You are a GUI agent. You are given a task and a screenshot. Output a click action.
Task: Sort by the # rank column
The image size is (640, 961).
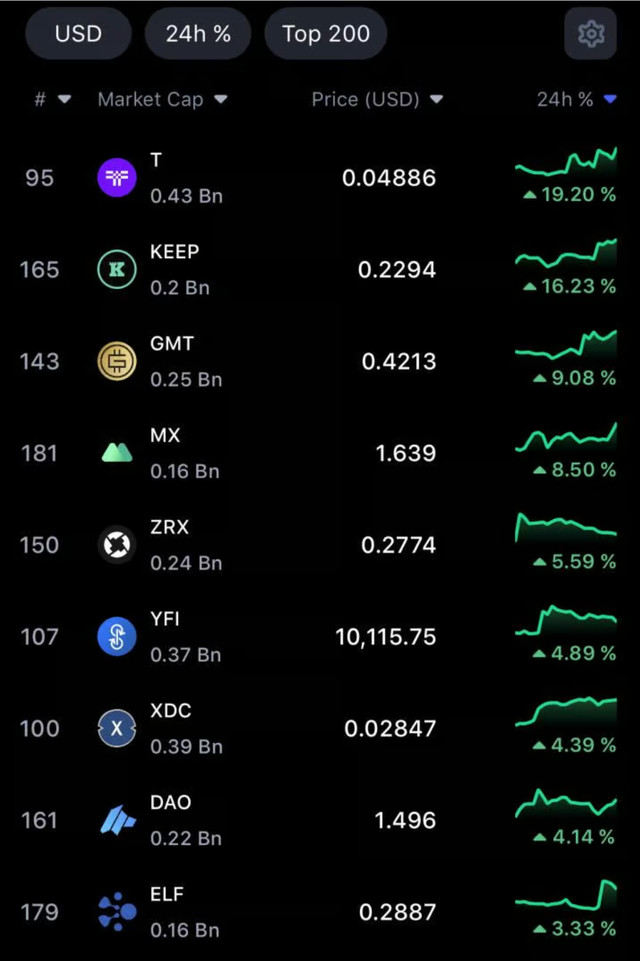point(52,99)
